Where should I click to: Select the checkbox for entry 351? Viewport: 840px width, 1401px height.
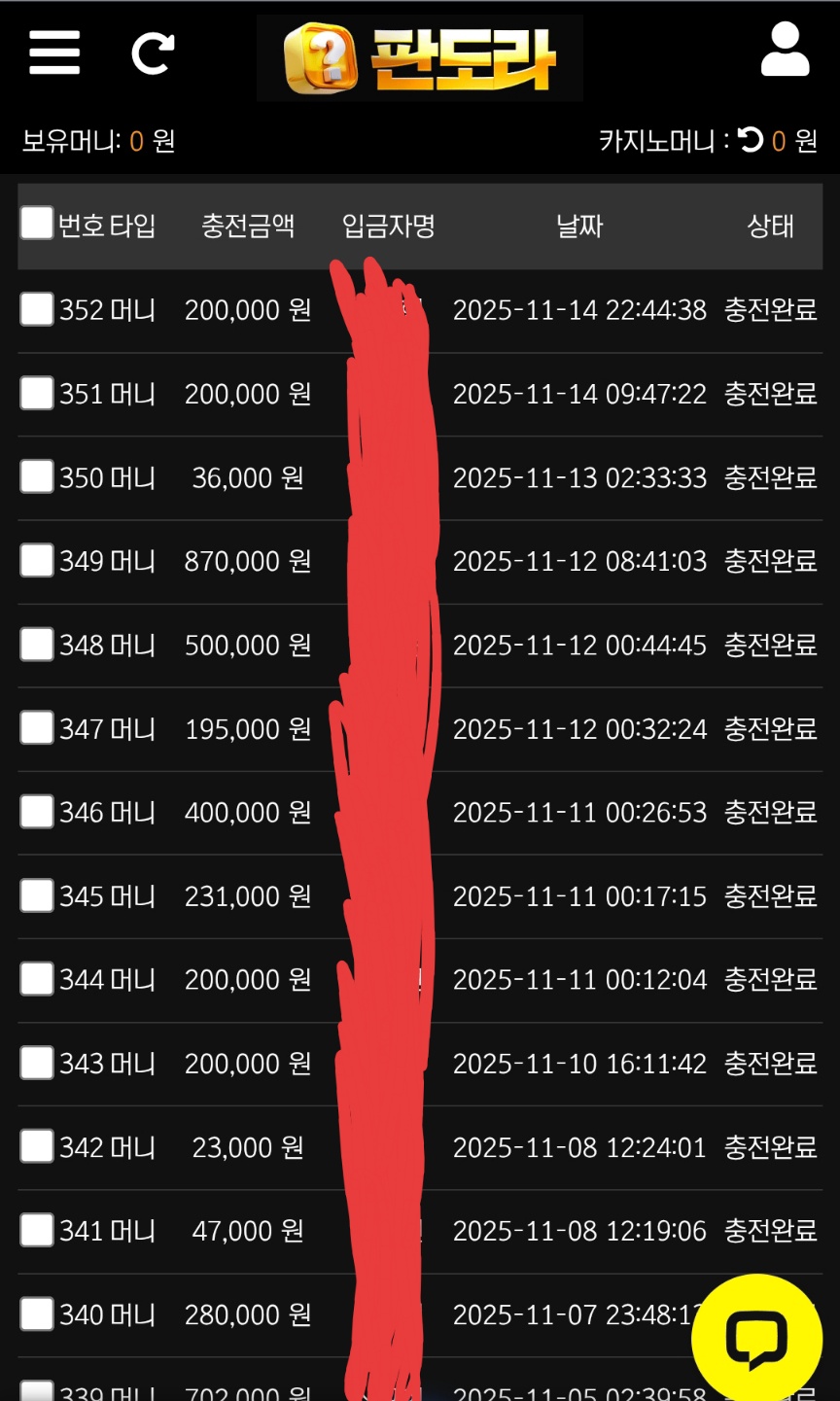coord(37,393)
